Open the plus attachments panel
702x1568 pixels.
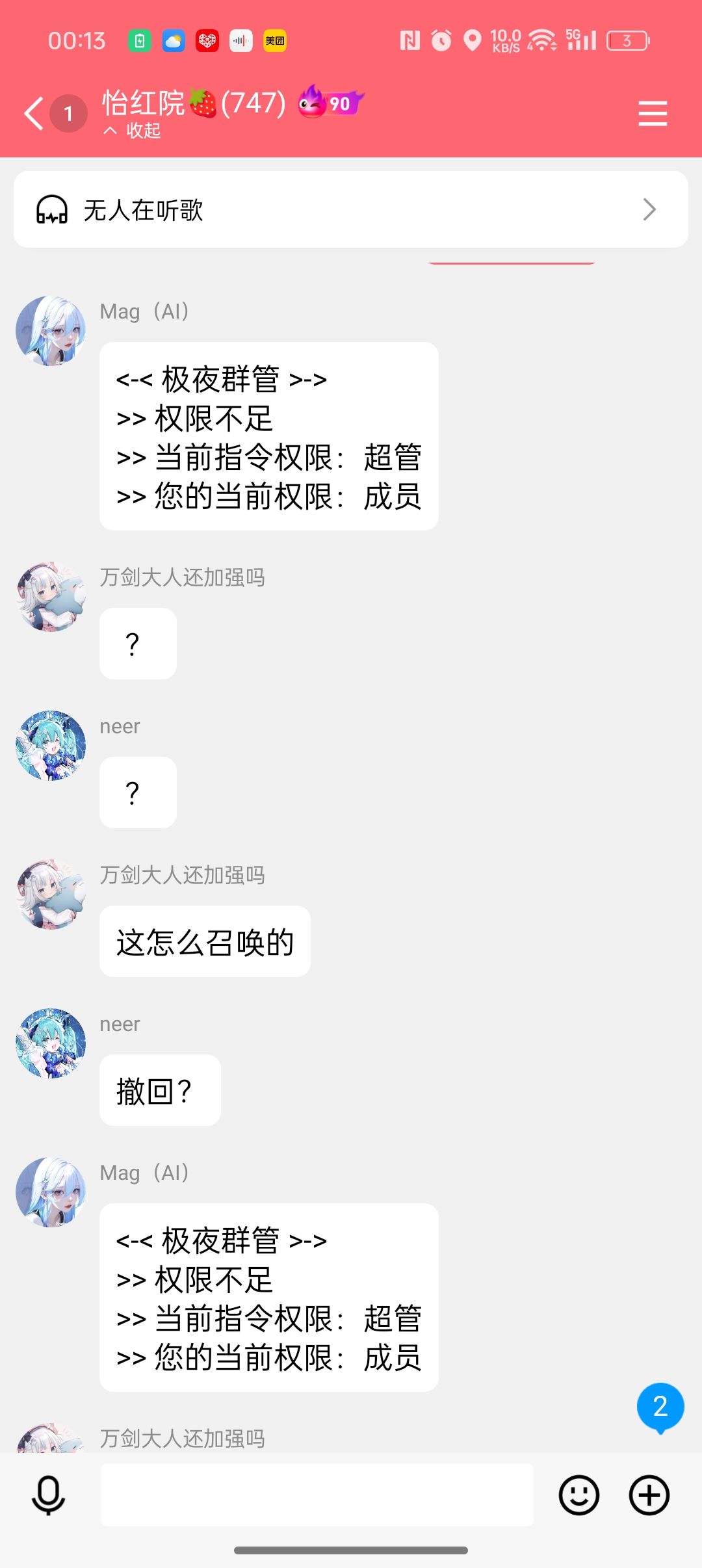[649, 1495]
